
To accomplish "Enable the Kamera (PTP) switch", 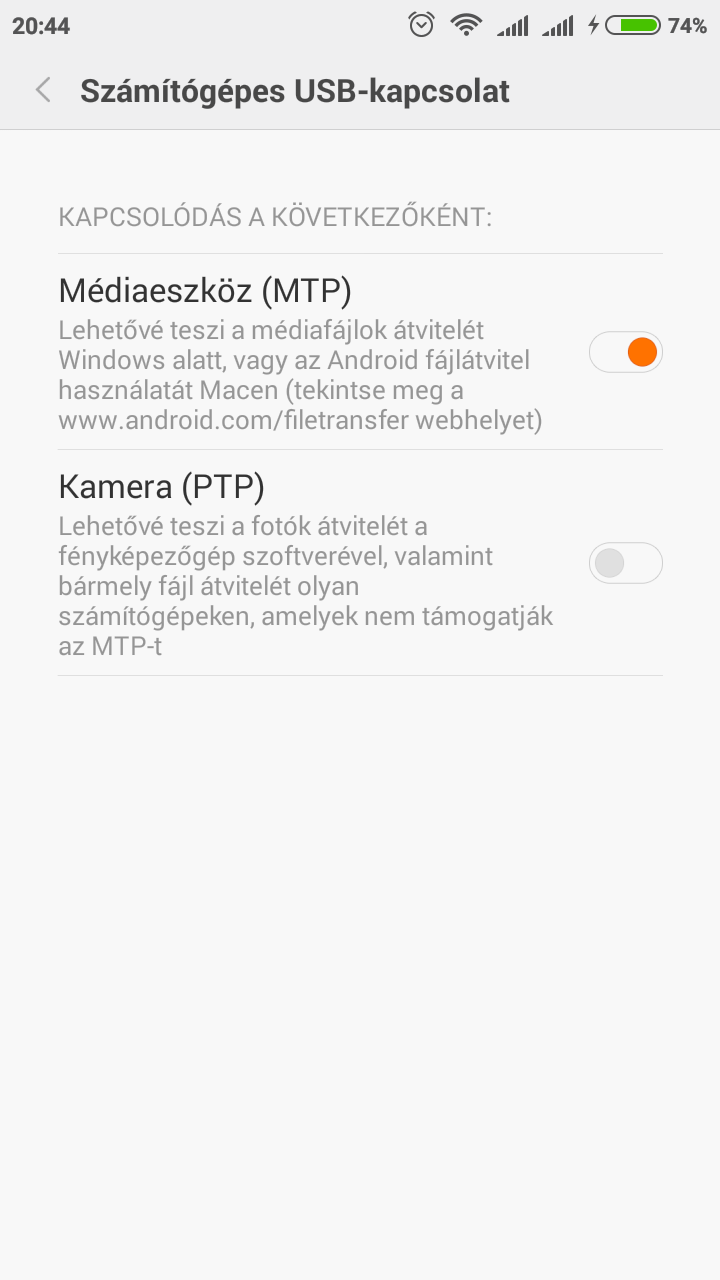I will click(x=626, y=563).
